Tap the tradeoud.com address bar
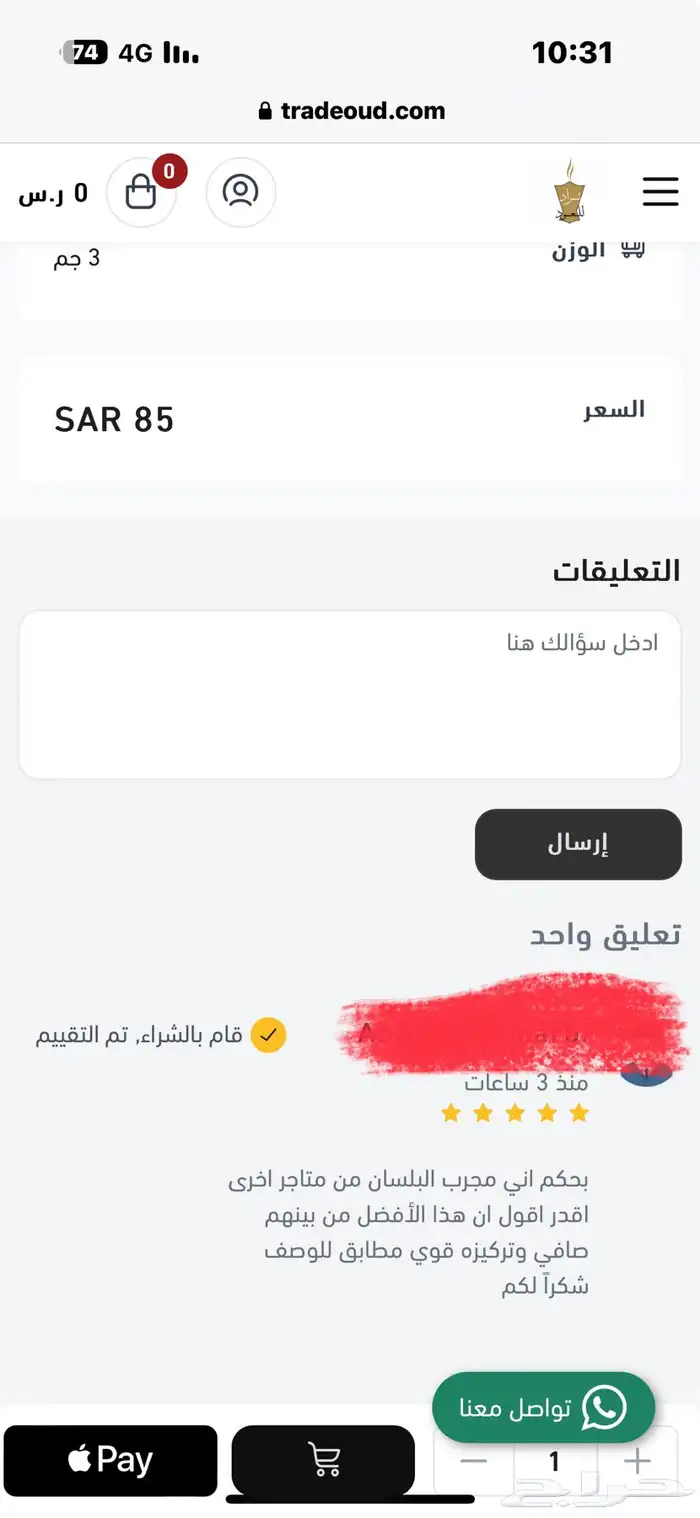The height and width of the screenshot is (1518, 700). pos(351,111)
